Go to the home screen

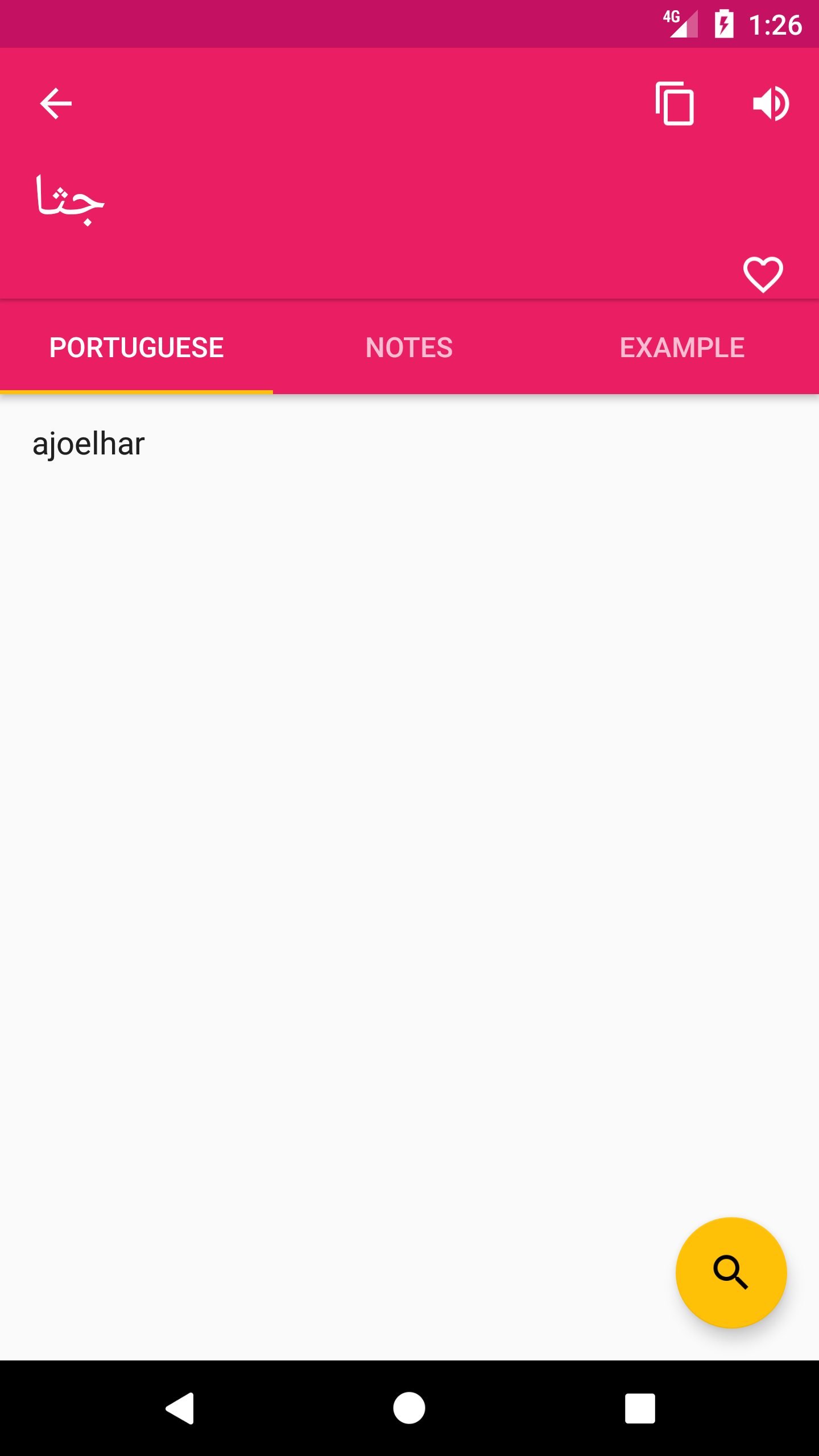[x=409, y=1408]
